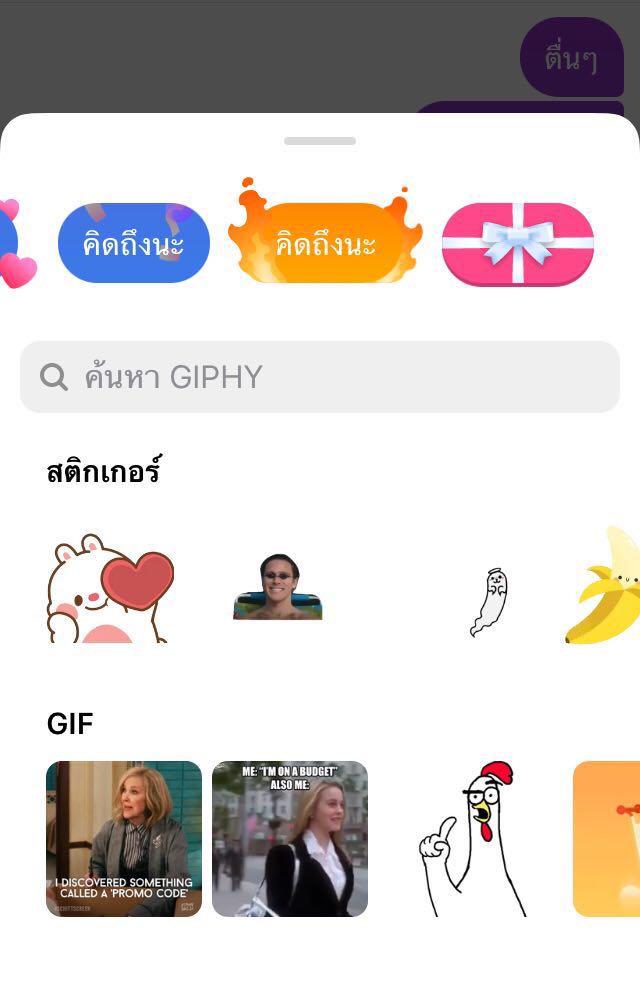Pick the fiery orange คิดถึงนะ bubble
640x987 pixels.
point(326,243)
